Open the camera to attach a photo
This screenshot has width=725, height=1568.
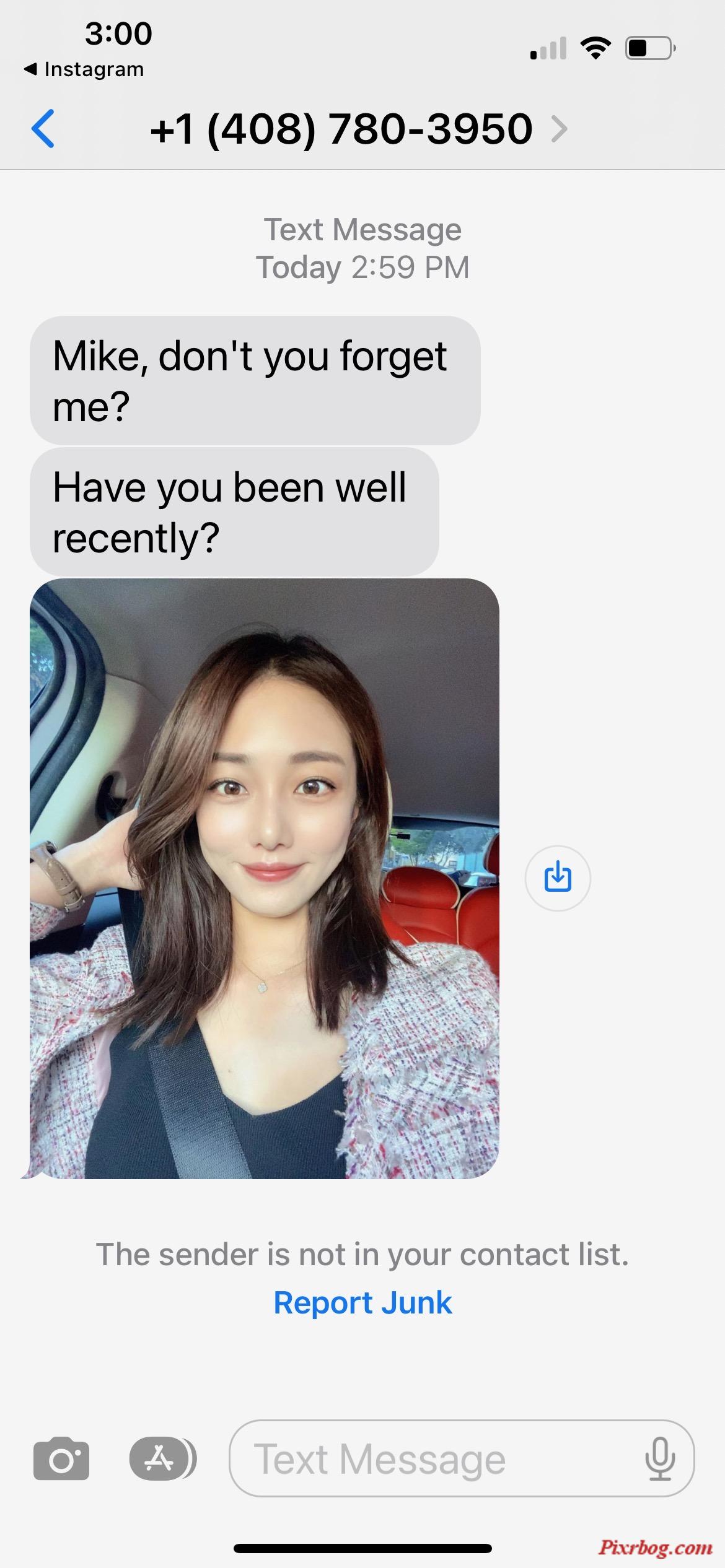(x=61, y=1459)
